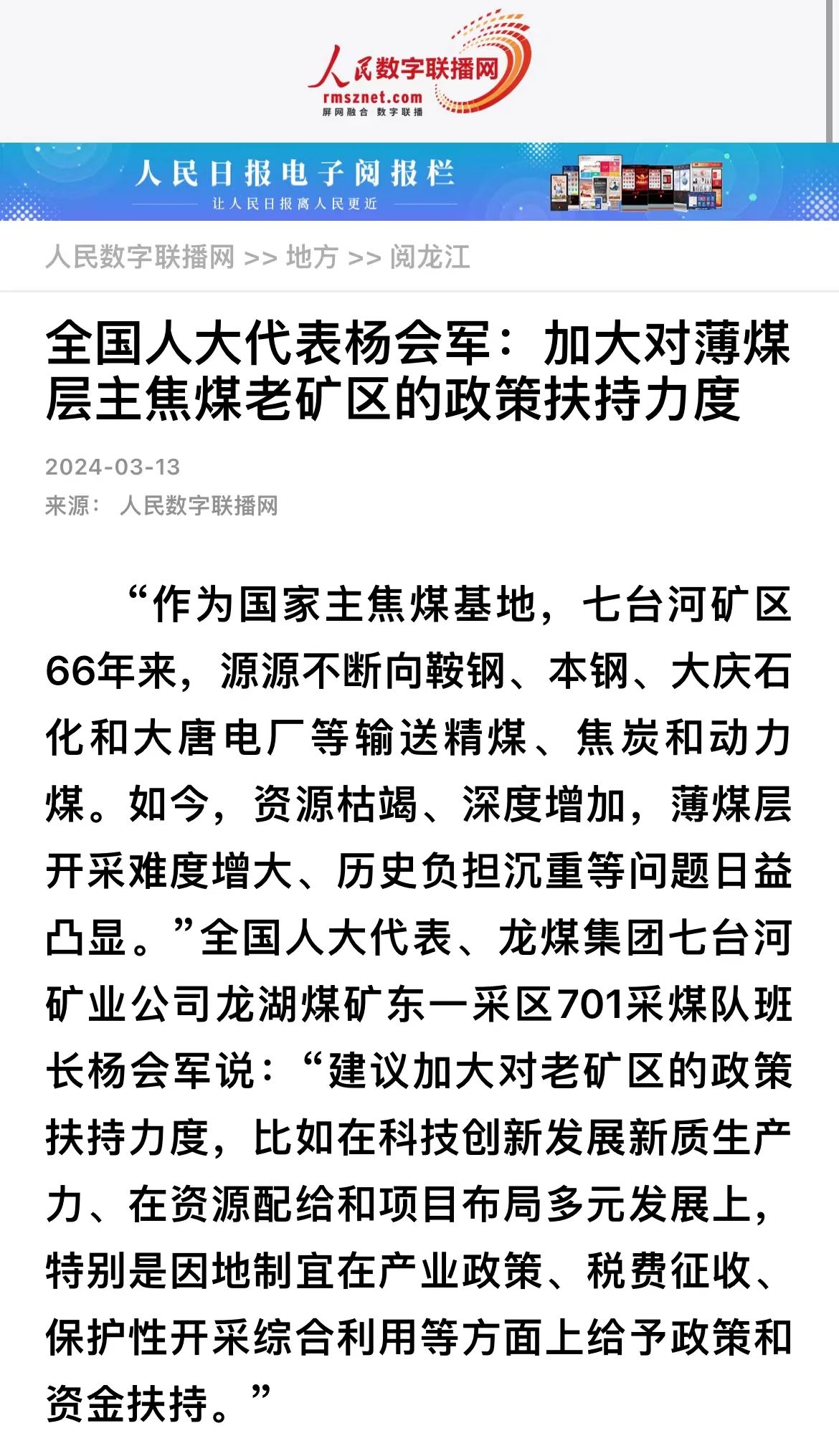This screenshot has width=839, height=1456.
Task: Open the 人民日报电子阅报栏 banner
Action: pos(419,182)
